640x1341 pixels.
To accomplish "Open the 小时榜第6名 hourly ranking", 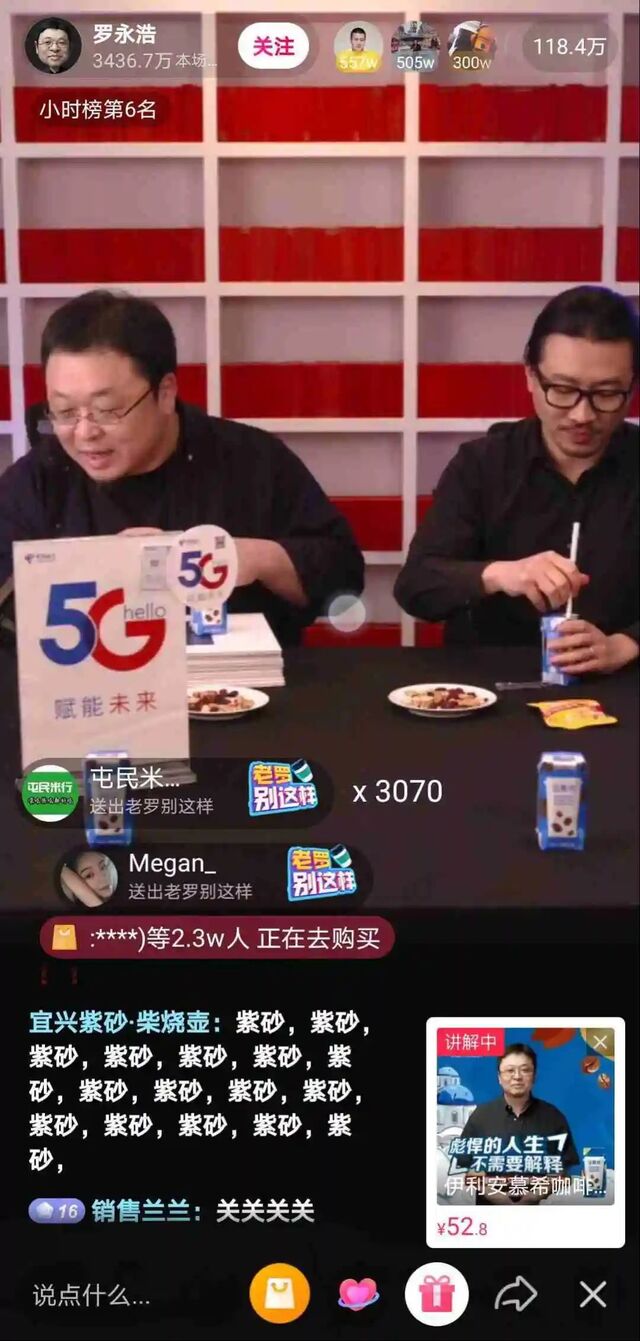I will click(98, 110).
